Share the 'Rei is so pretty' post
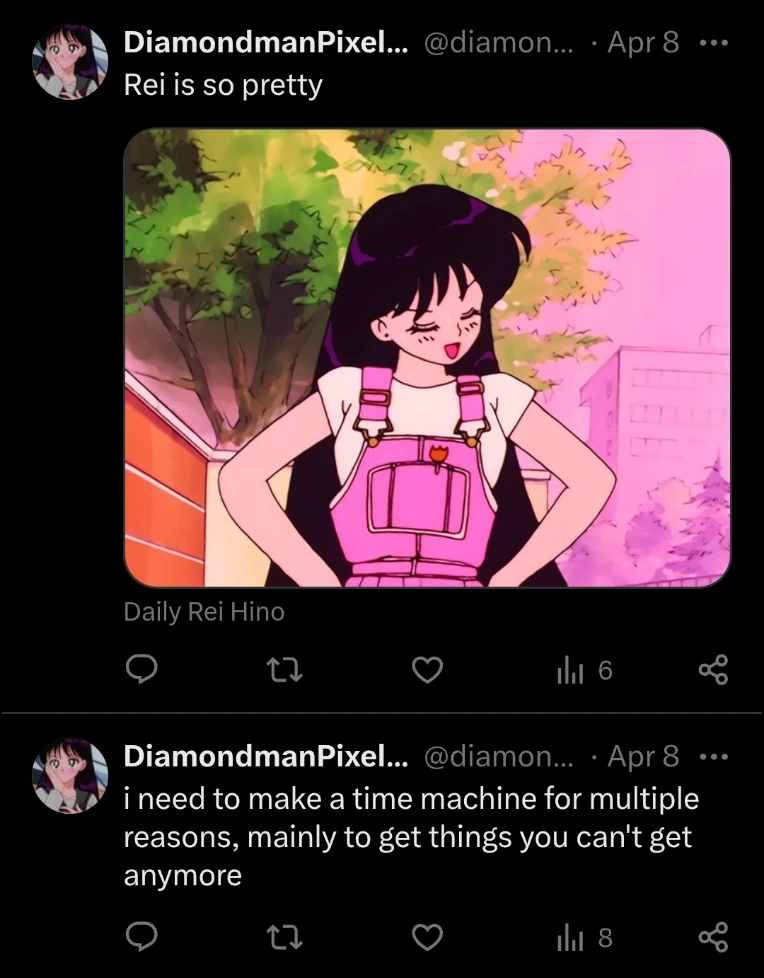 point(712,671)
